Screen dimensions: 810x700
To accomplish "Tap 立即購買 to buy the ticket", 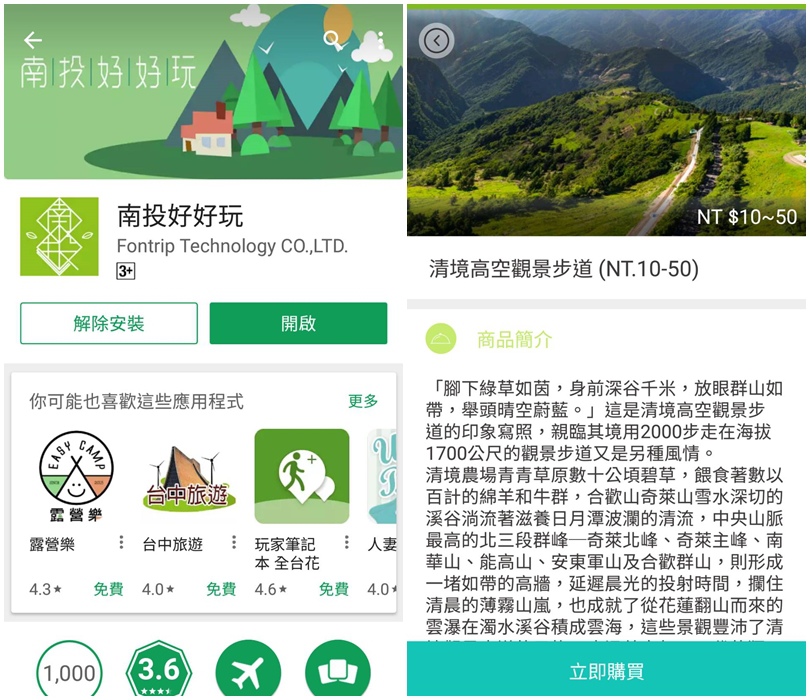I will (606, 671).
